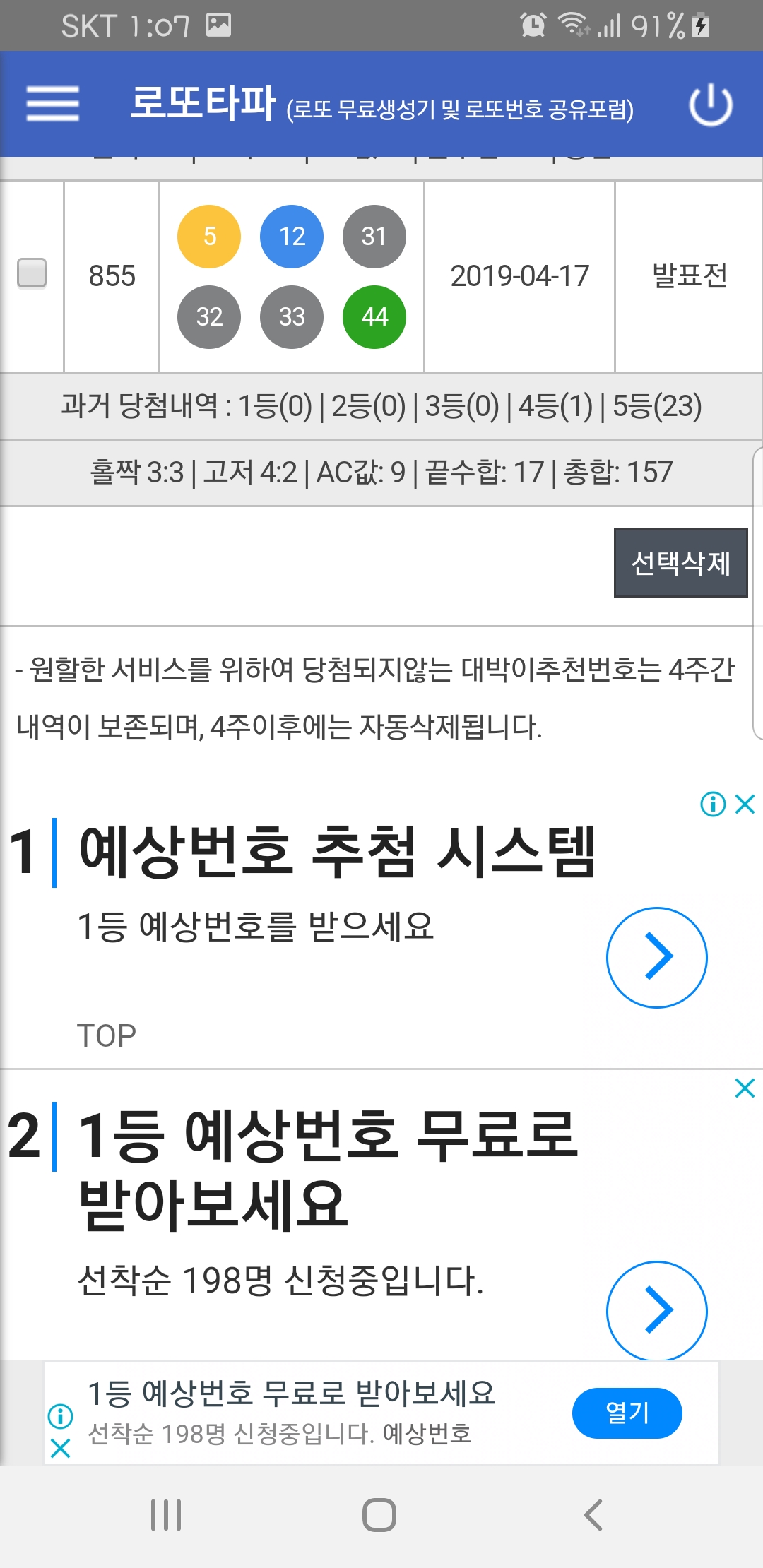763x1568 pixels.
Task: Go to the home screen
Action: tap(379, 1515)
